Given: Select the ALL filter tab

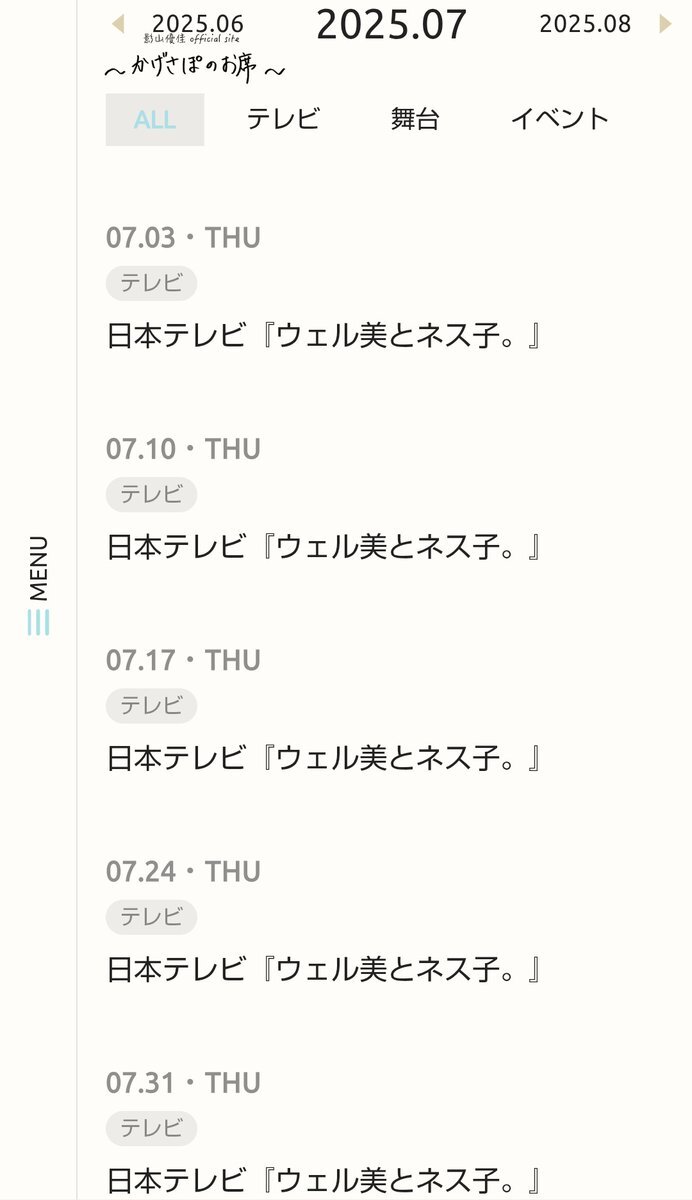Looking at the screenshot, I should point(155,120).
